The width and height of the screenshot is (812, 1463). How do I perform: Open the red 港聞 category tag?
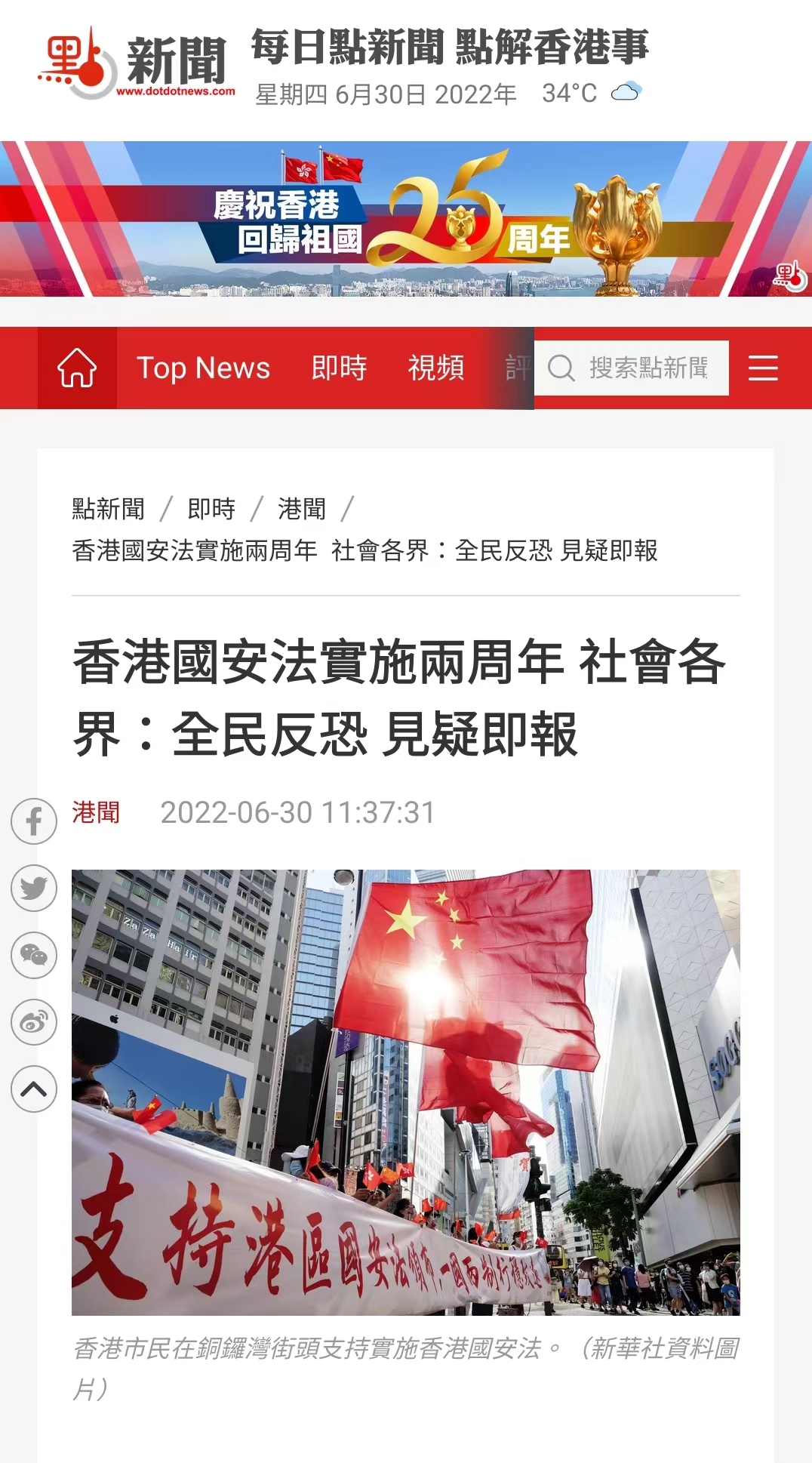(96, 812)
